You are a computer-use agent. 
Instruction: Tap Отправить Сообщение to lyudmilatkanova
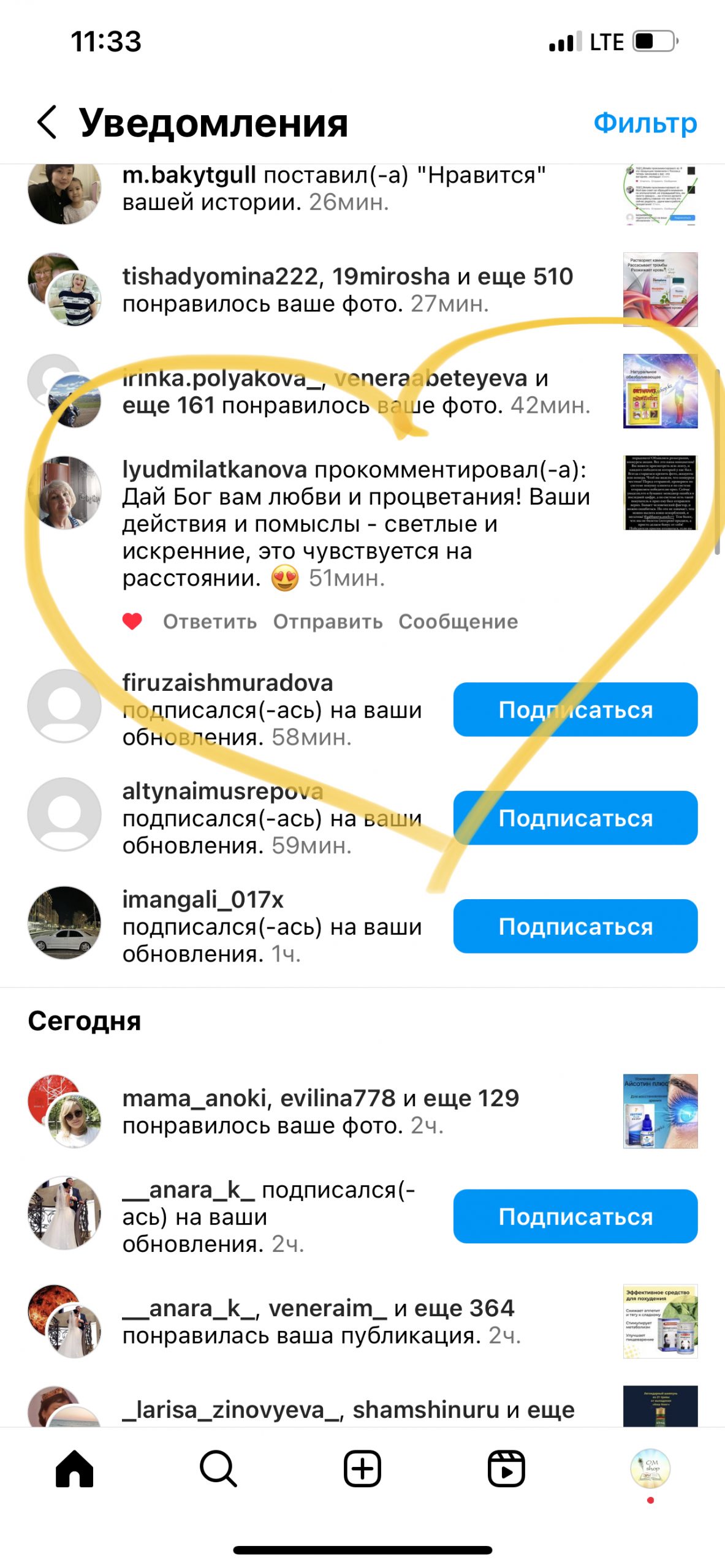click(395, 622)
